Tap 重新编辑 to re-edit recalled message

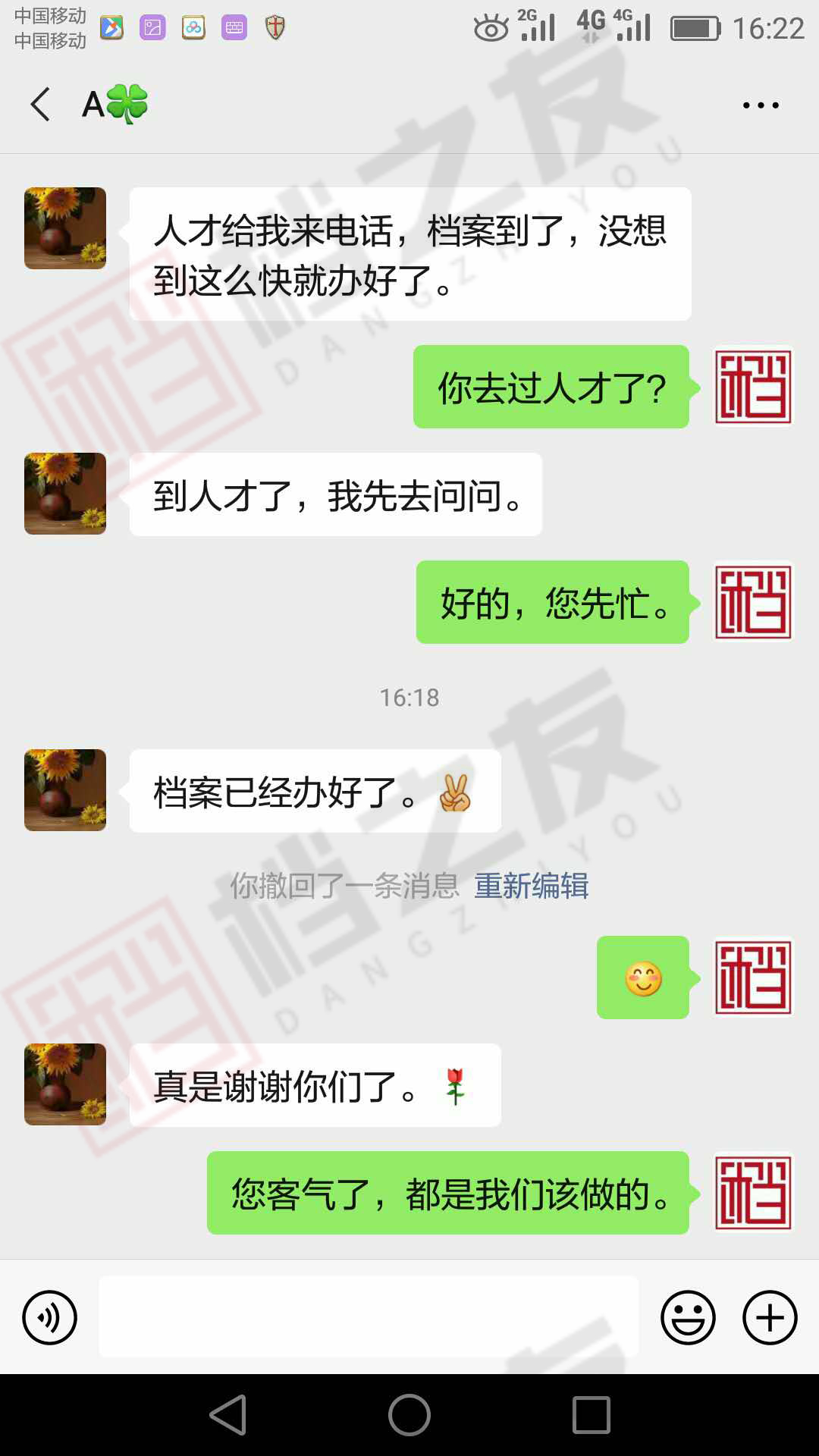click(x=531, y=886)
